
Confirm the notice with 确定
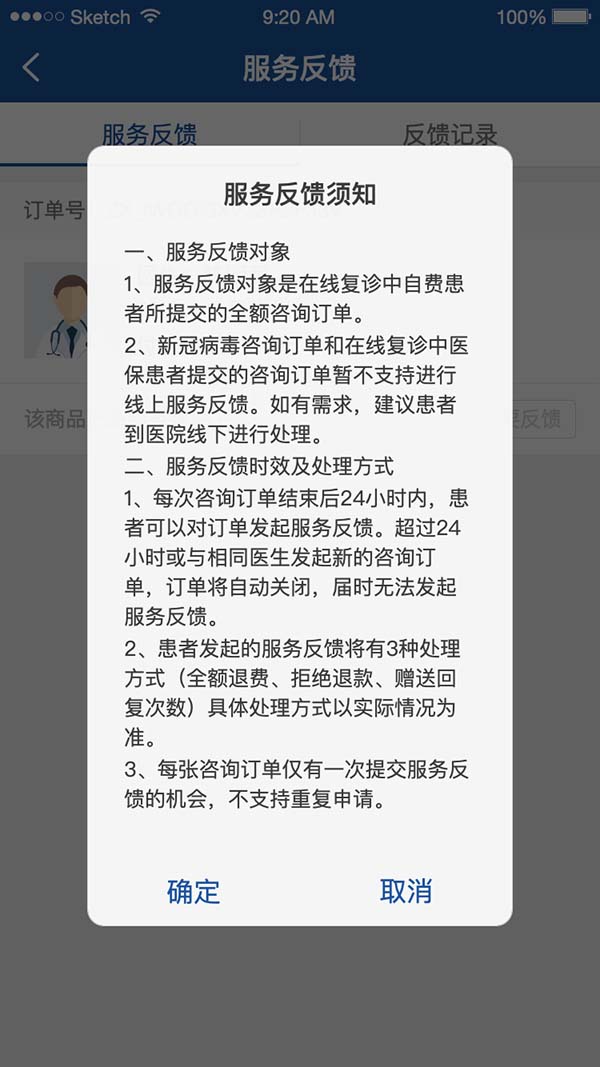click(x=193, y=891)
